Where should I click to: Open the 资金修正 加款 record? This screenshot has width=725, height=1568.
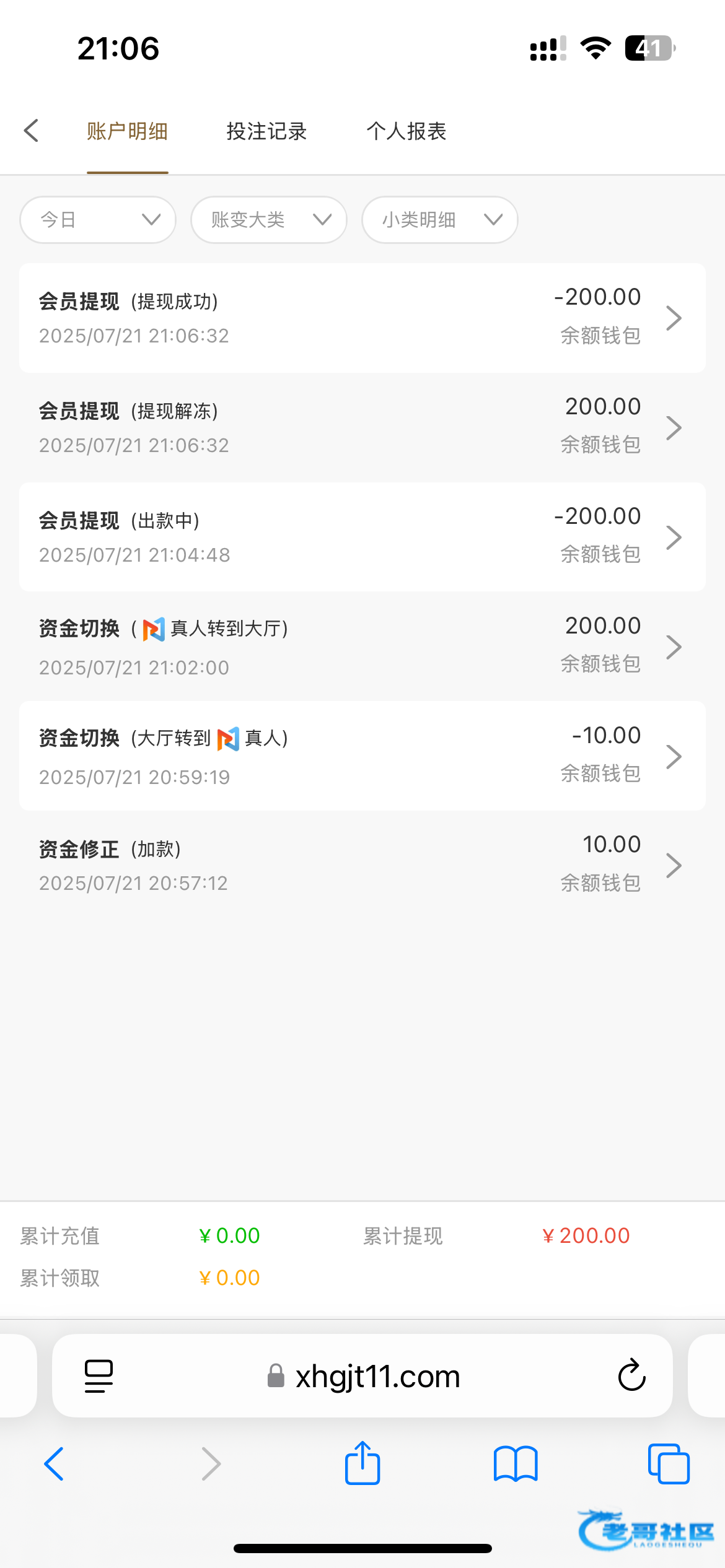click(x=362, y=865)
